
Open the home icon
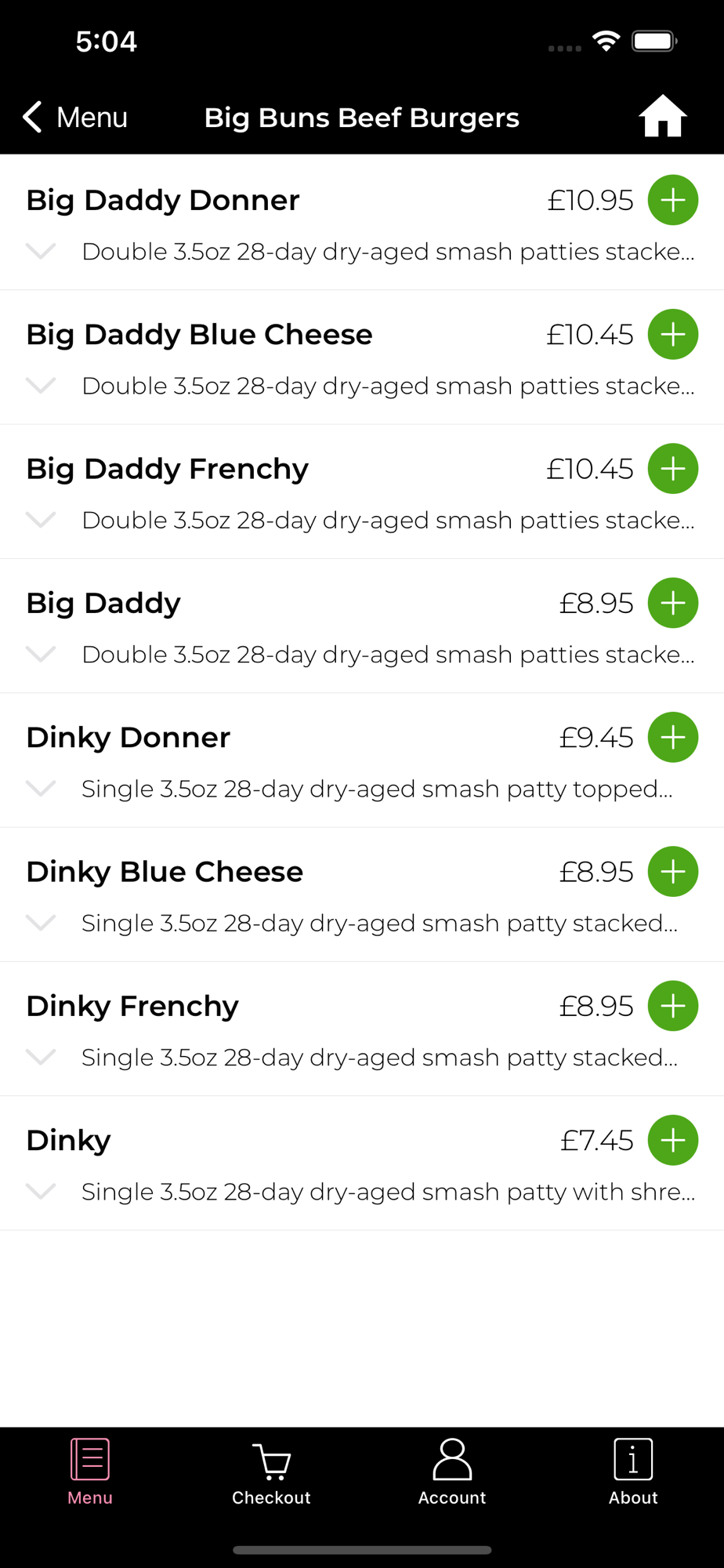point(662,117)
